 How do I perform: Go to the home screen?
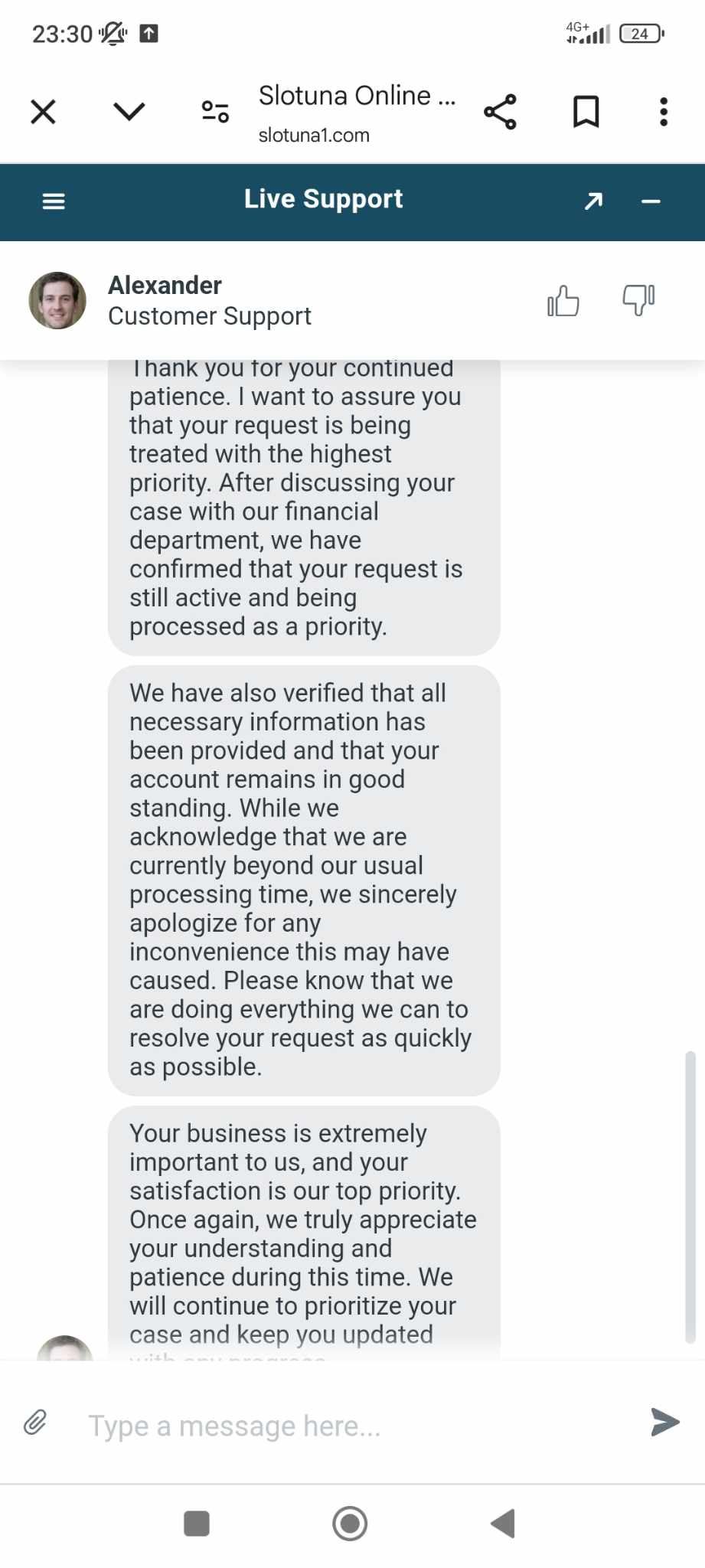[350, 1524]
